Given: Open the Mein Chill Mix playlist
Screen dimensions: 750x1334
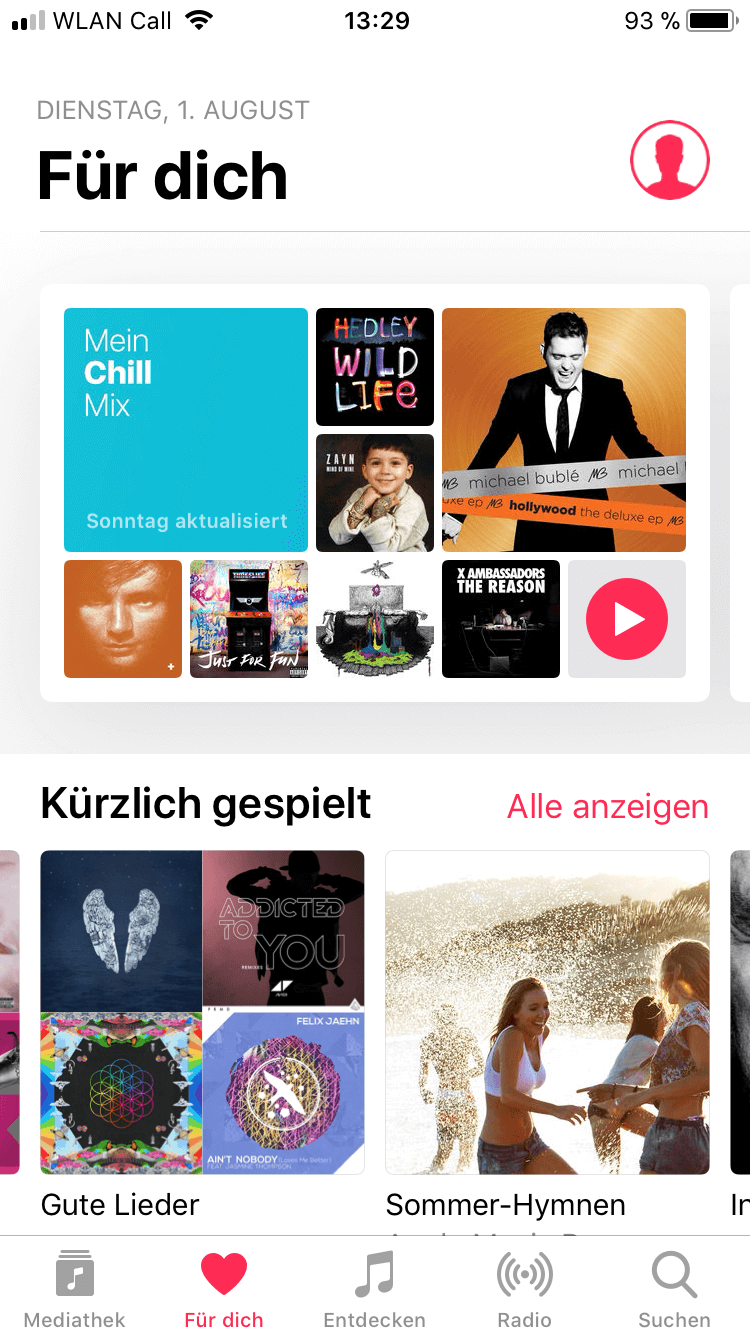Looking at the screenshot, I should (x=186, y=430).
